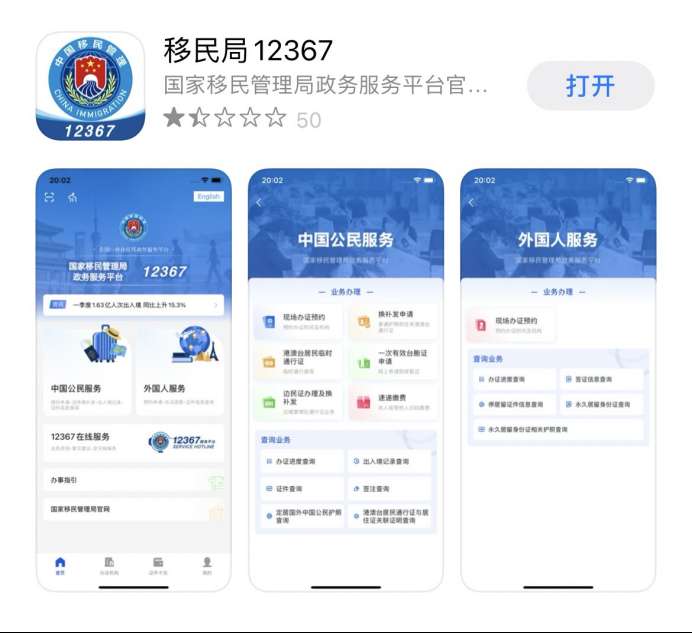View the first preview screenshot of the home page
692x633 pixels.
coord(133,378)
